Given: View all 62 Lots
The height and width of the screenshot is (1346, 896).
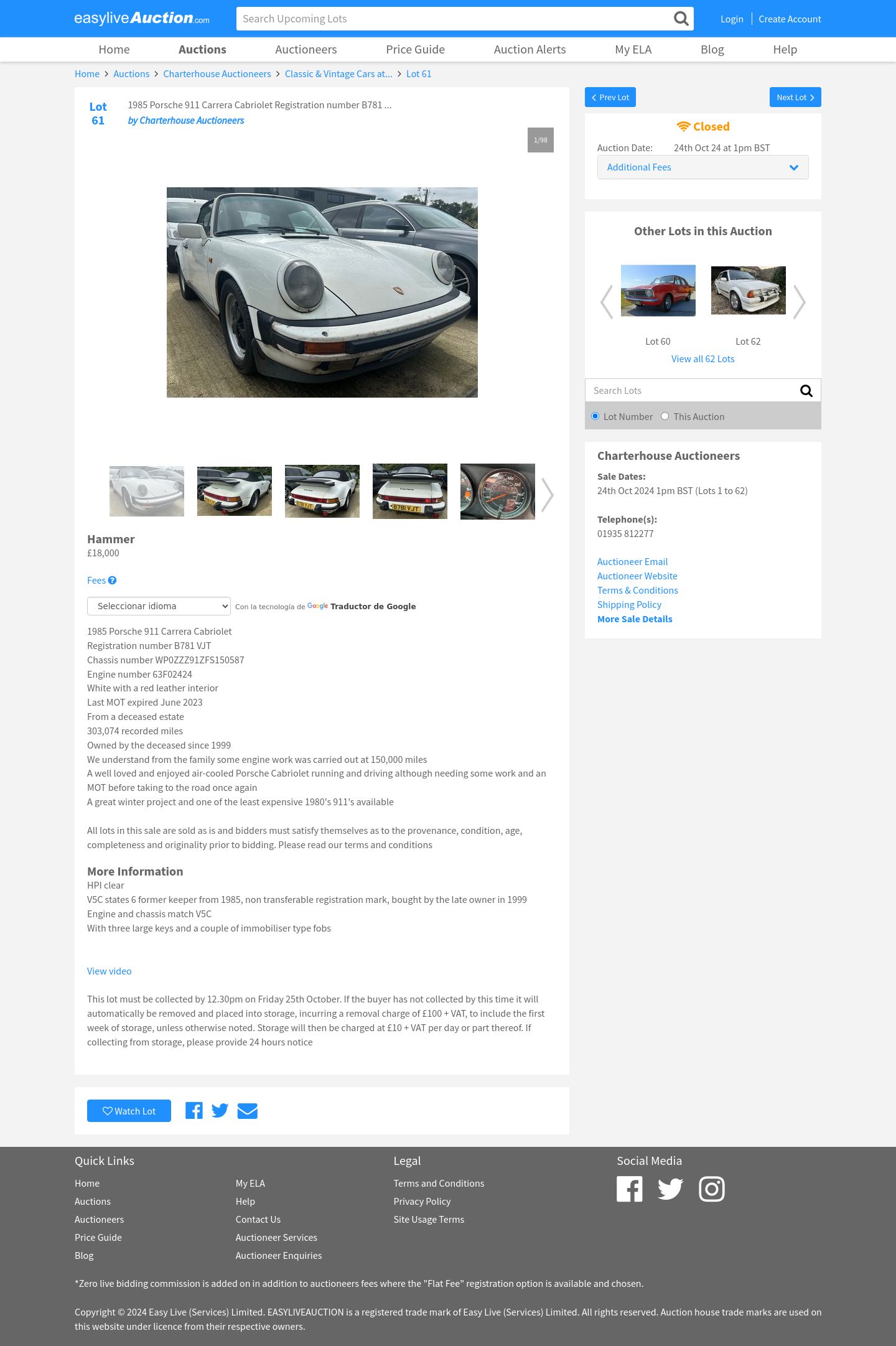Looking at the screenshot, I should click(x=702, y=359).
